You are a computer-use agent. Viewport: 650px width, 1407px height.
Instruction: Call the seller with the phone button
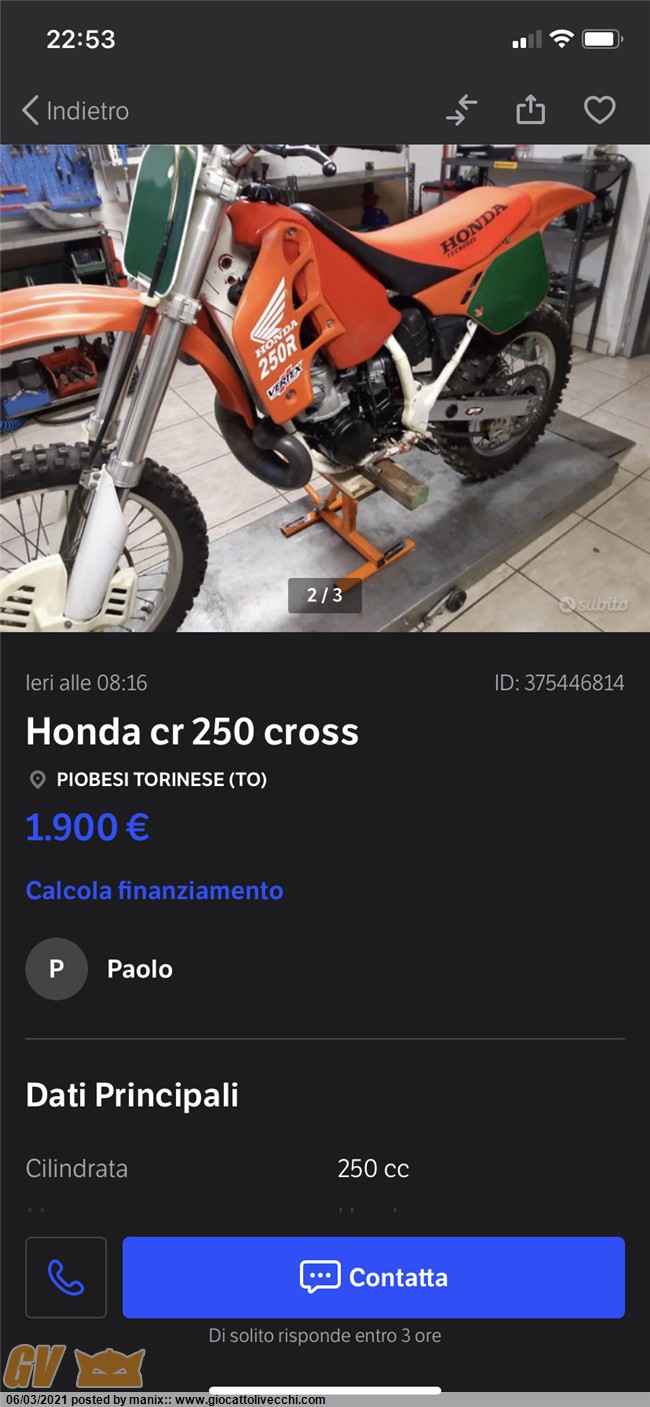tap(66, 1277)
